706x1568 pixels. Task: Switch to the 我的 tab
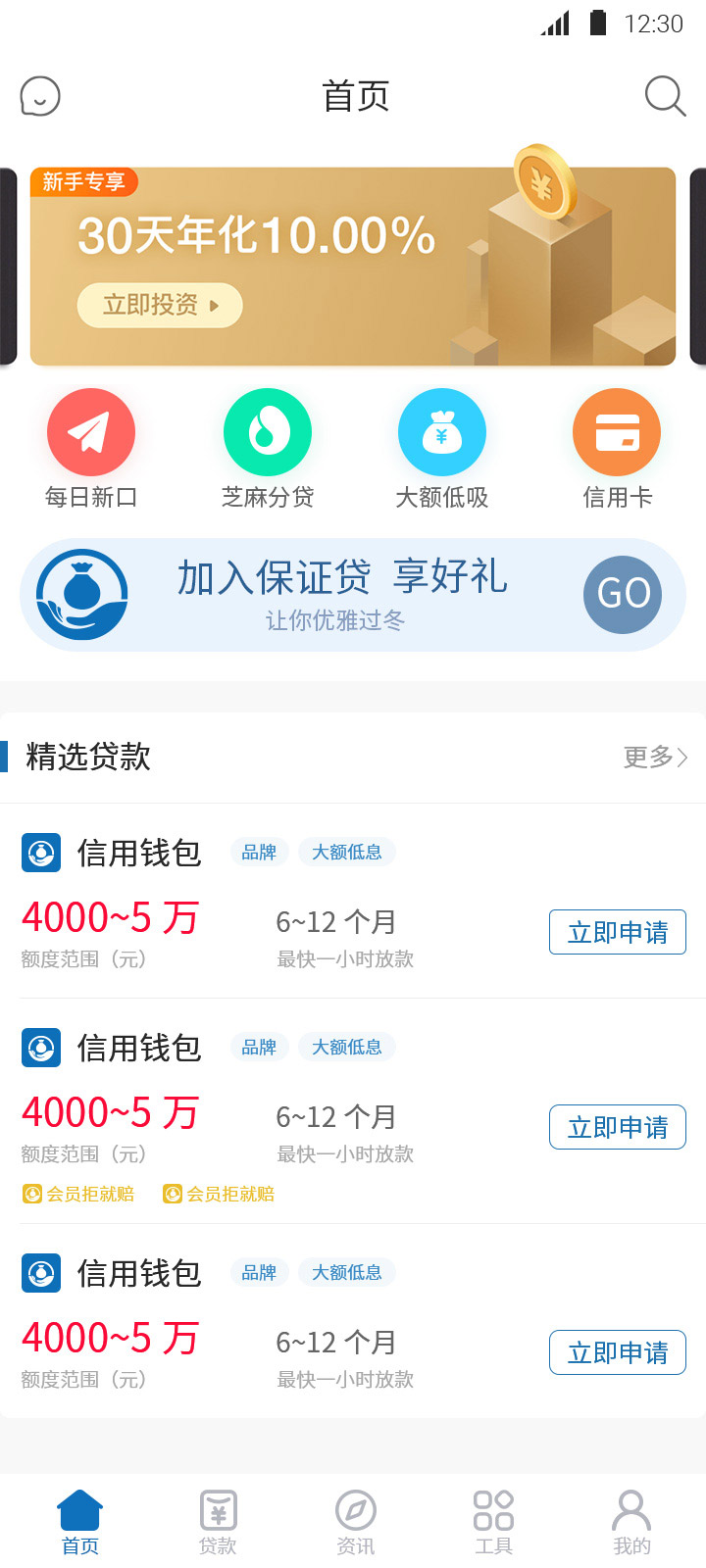pyautogui.click(x=631, y=1522)
